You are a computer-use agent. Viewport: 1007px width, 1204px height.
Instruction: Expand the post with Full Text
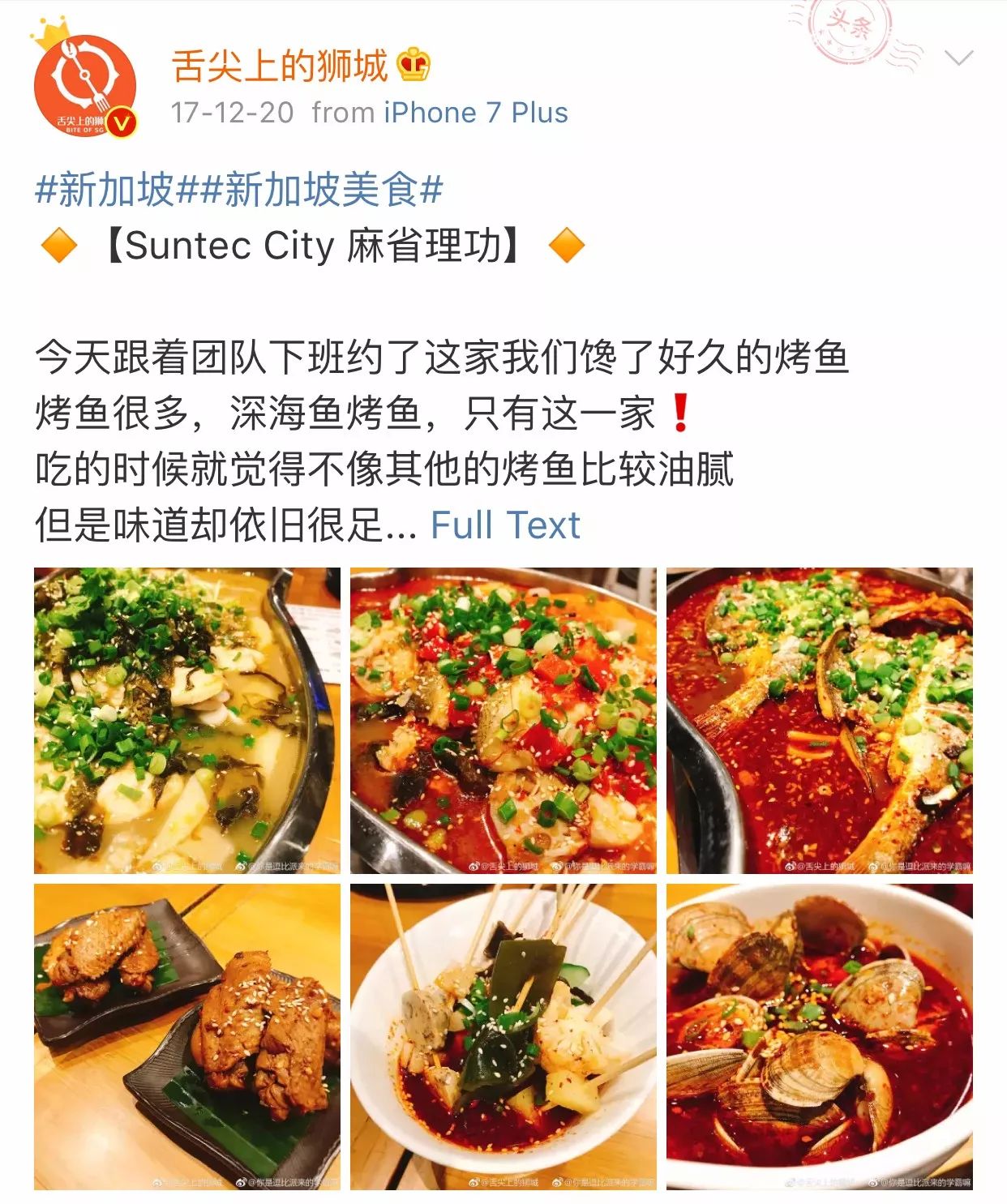point(505,525)
